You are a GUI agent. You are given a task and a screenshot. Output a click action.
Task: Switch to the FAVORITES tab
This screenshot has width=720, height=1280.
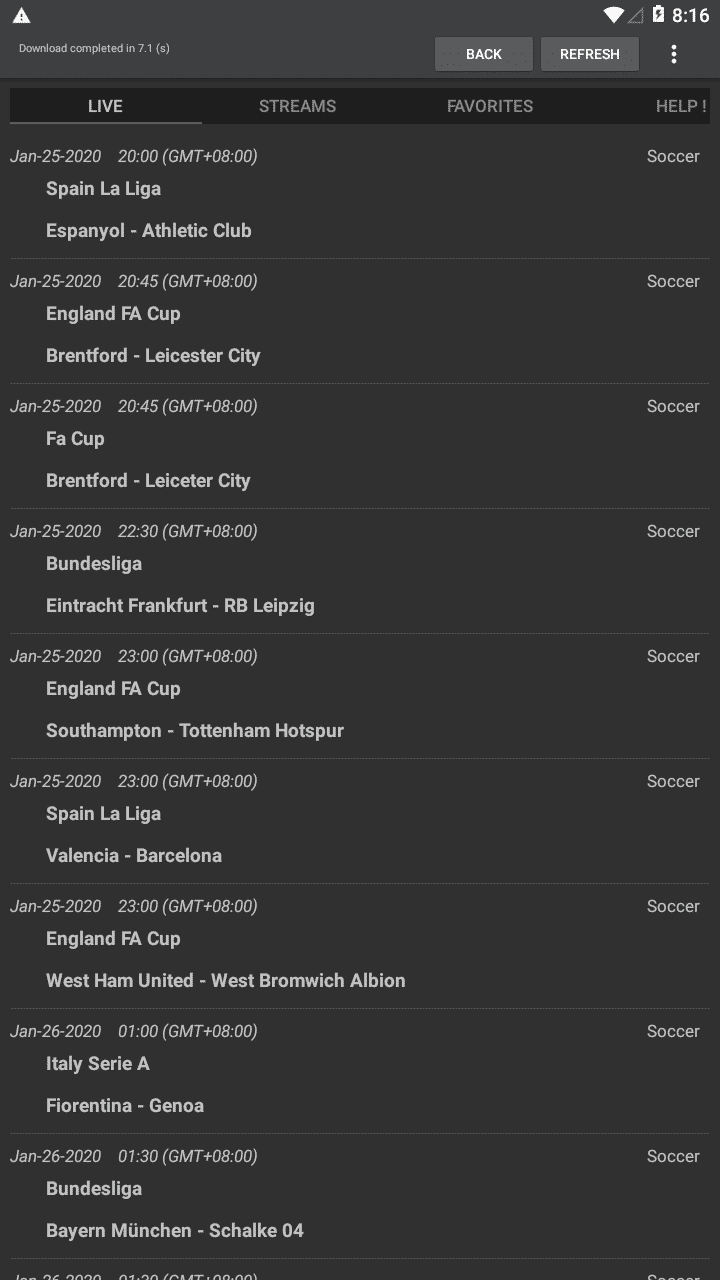(489, 106)
